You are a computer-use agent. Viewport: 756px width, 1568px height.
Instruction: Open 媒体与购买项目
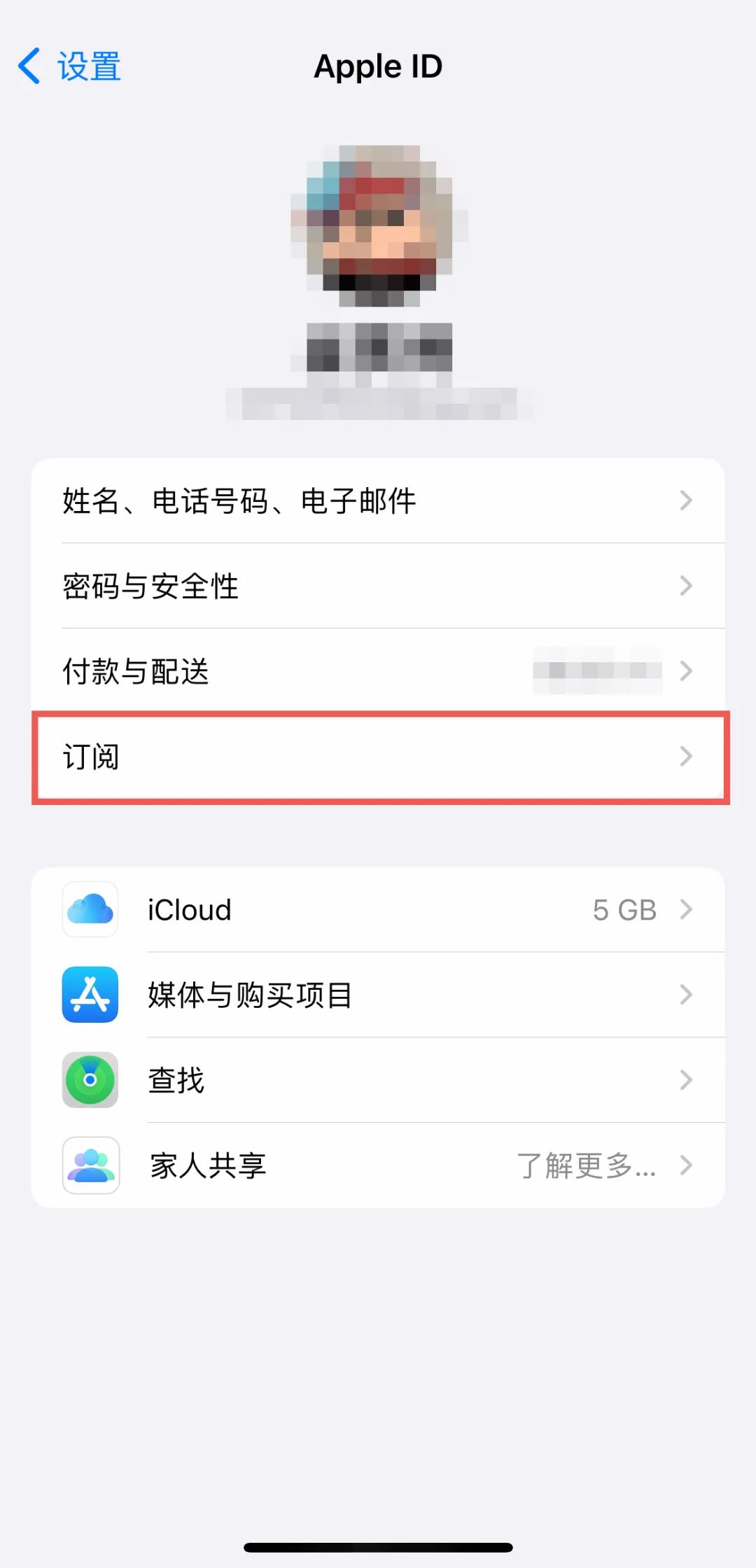point(378,995)
